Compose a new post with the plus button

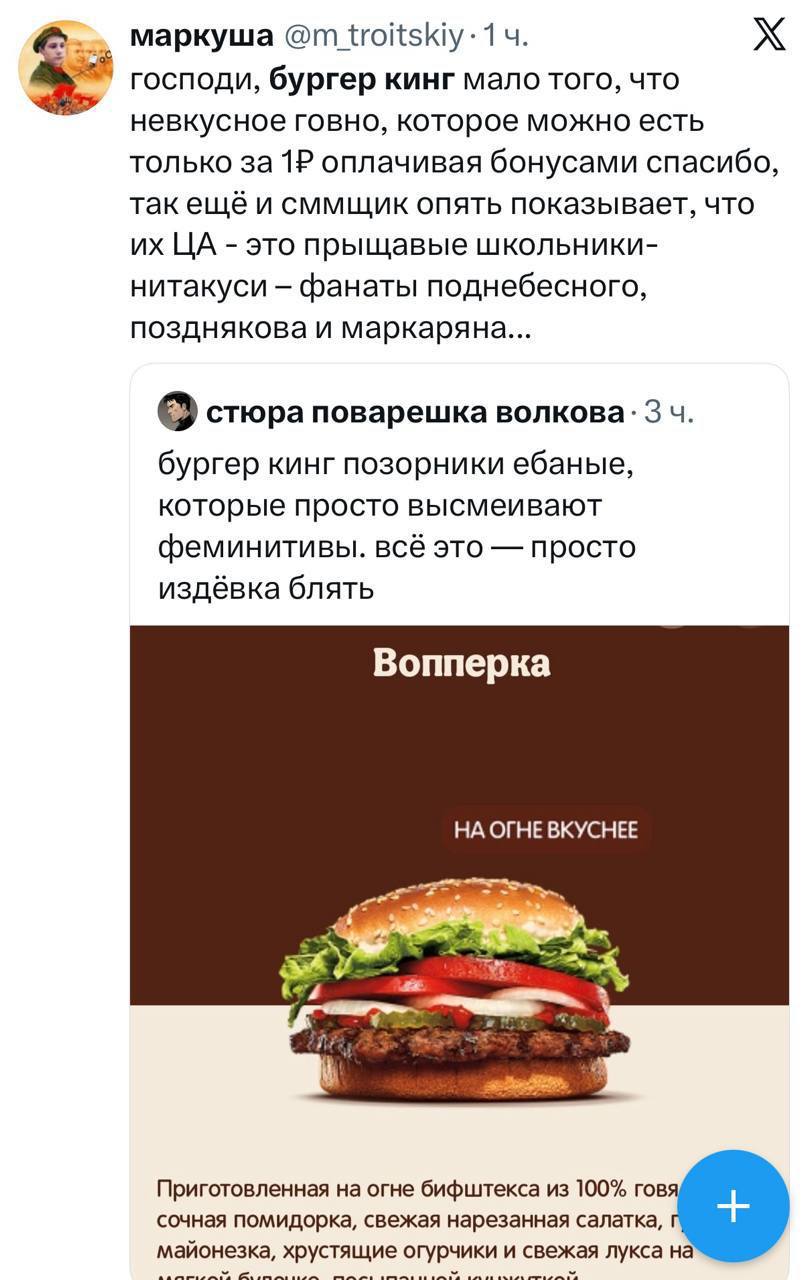(734, 1205)
